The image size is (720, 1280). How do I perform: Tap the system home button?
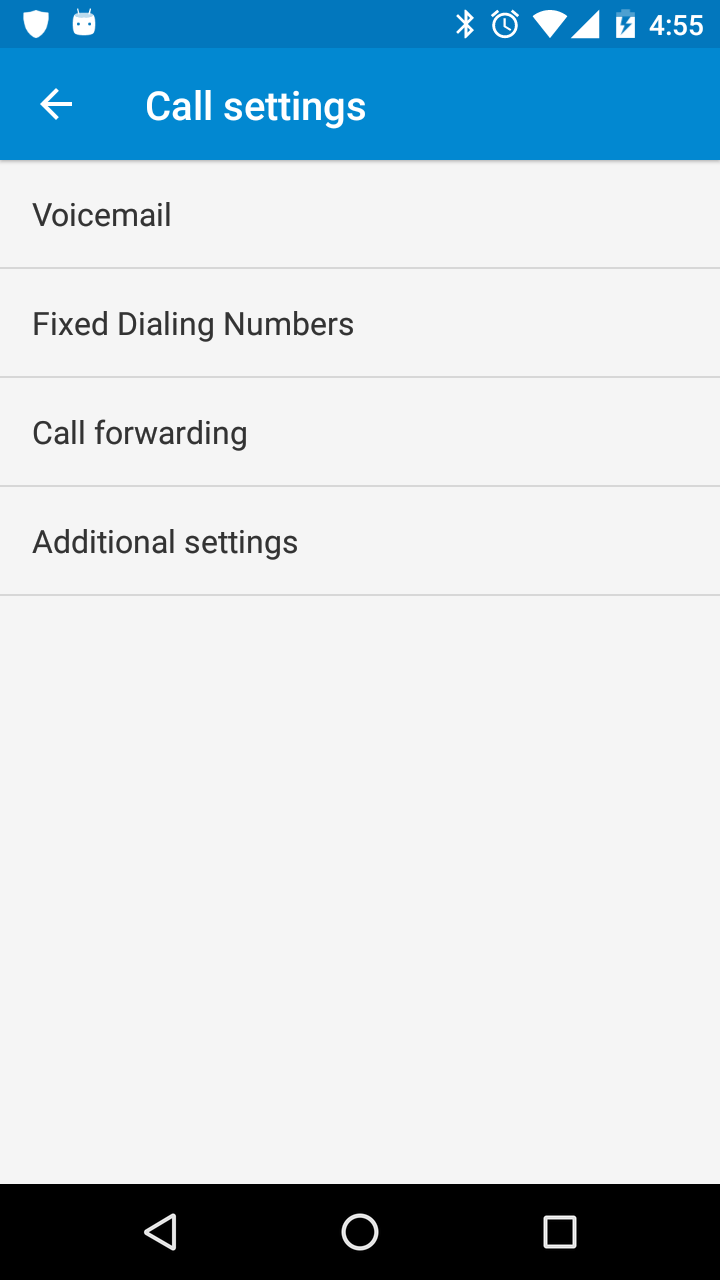(360, 1232)
